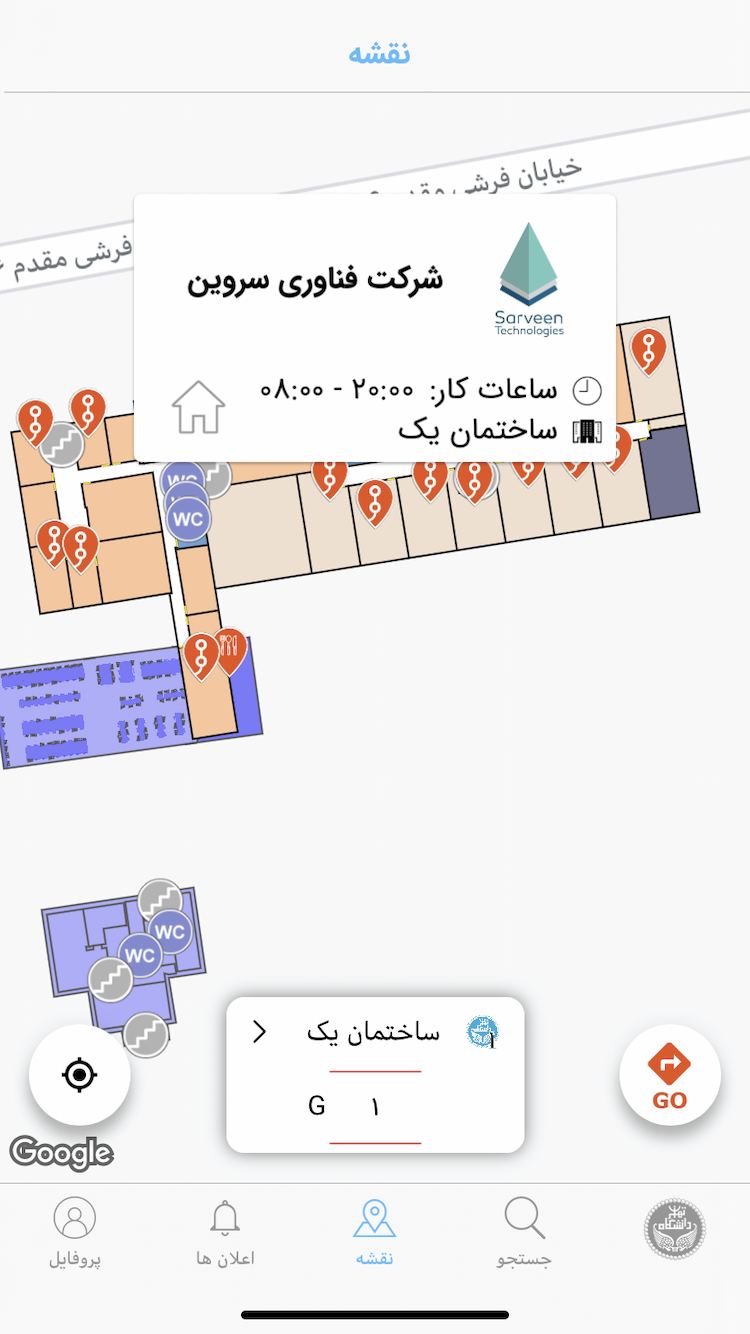Select the نقشه tab

click(x=375, y=1233)
